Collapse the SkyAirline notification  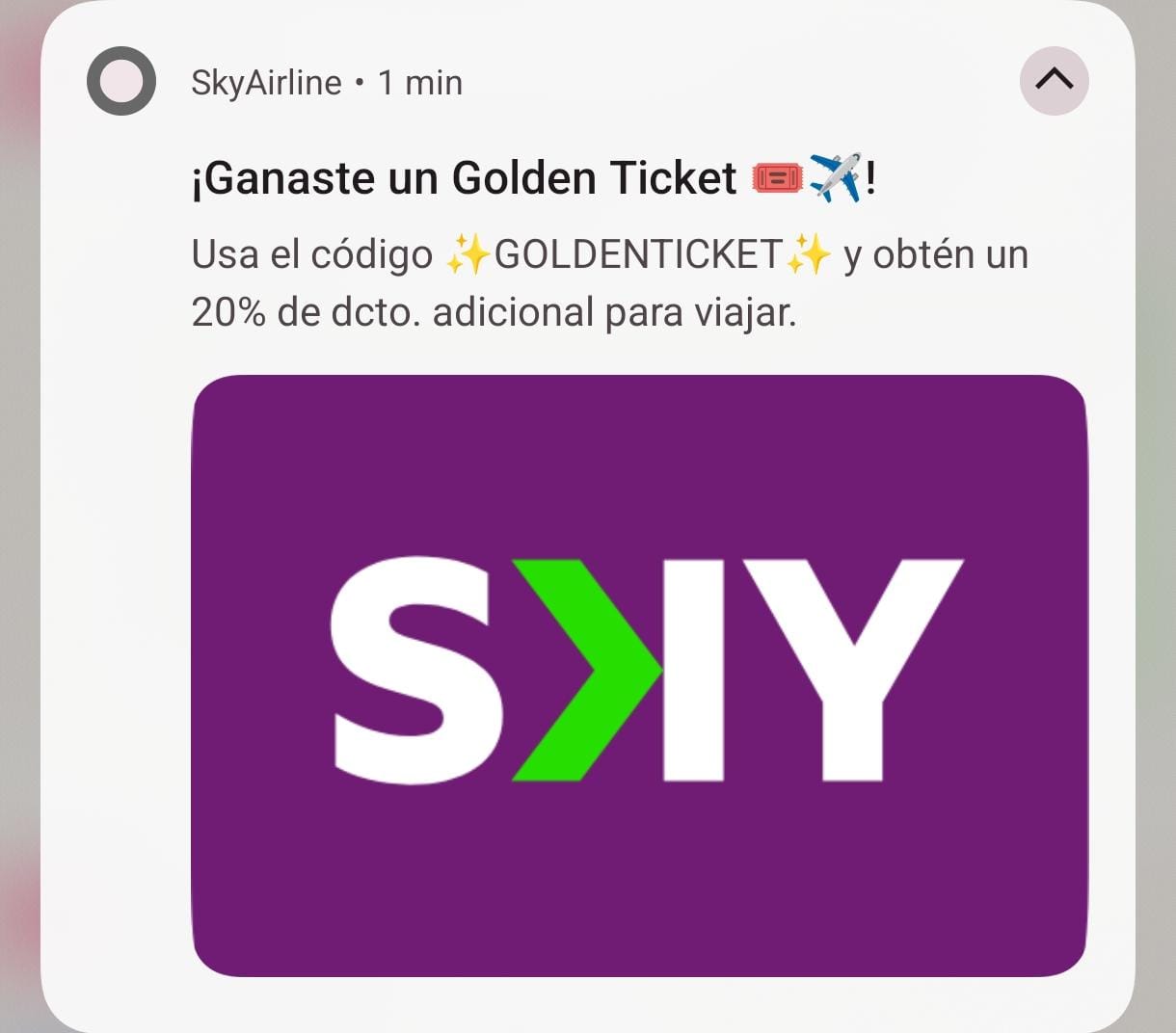pos(1054,80)
